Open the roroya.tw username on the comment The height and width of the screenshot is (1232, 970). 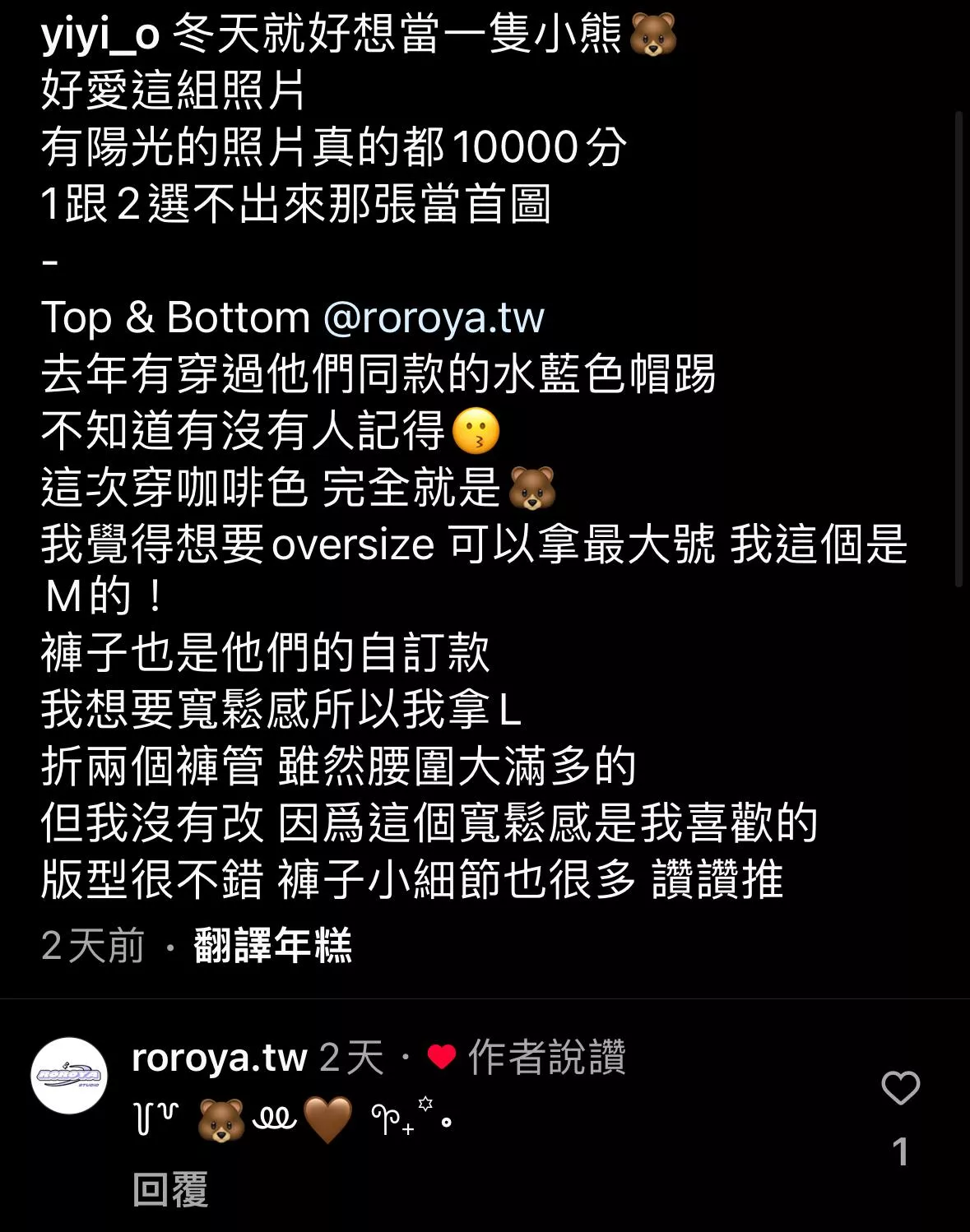tap(219, 1057)
